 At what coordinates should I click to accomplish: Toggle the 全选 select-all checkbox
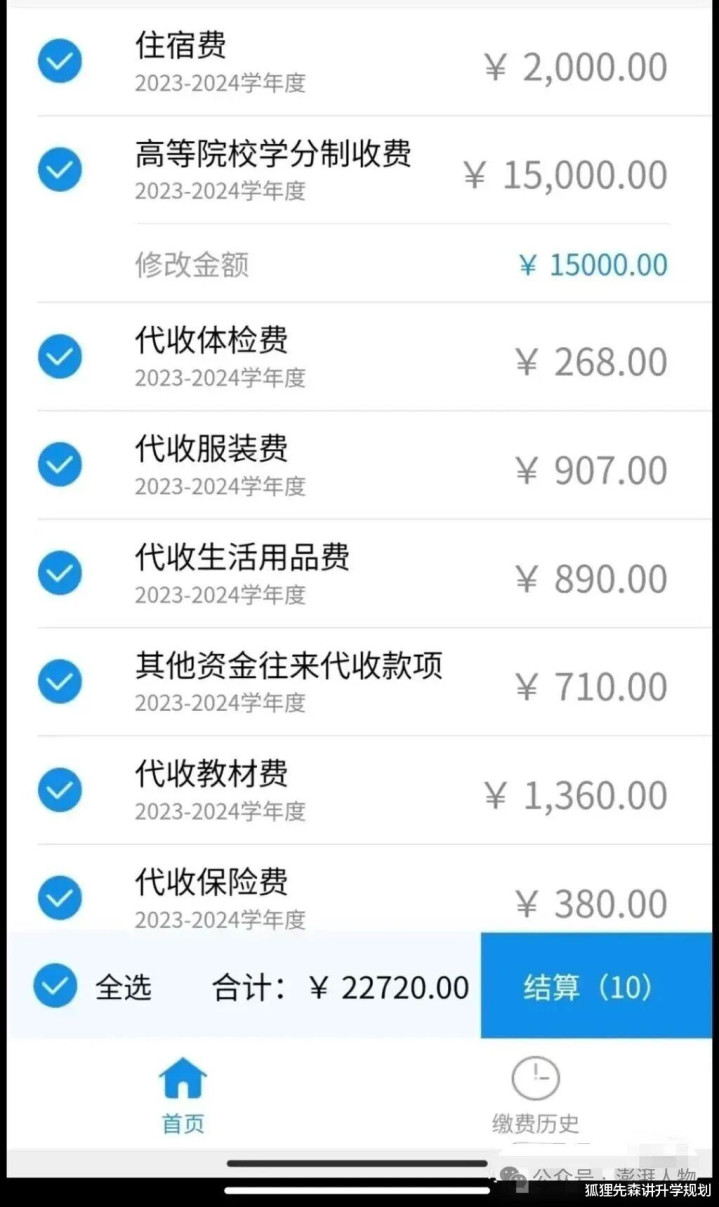point(55,986)
